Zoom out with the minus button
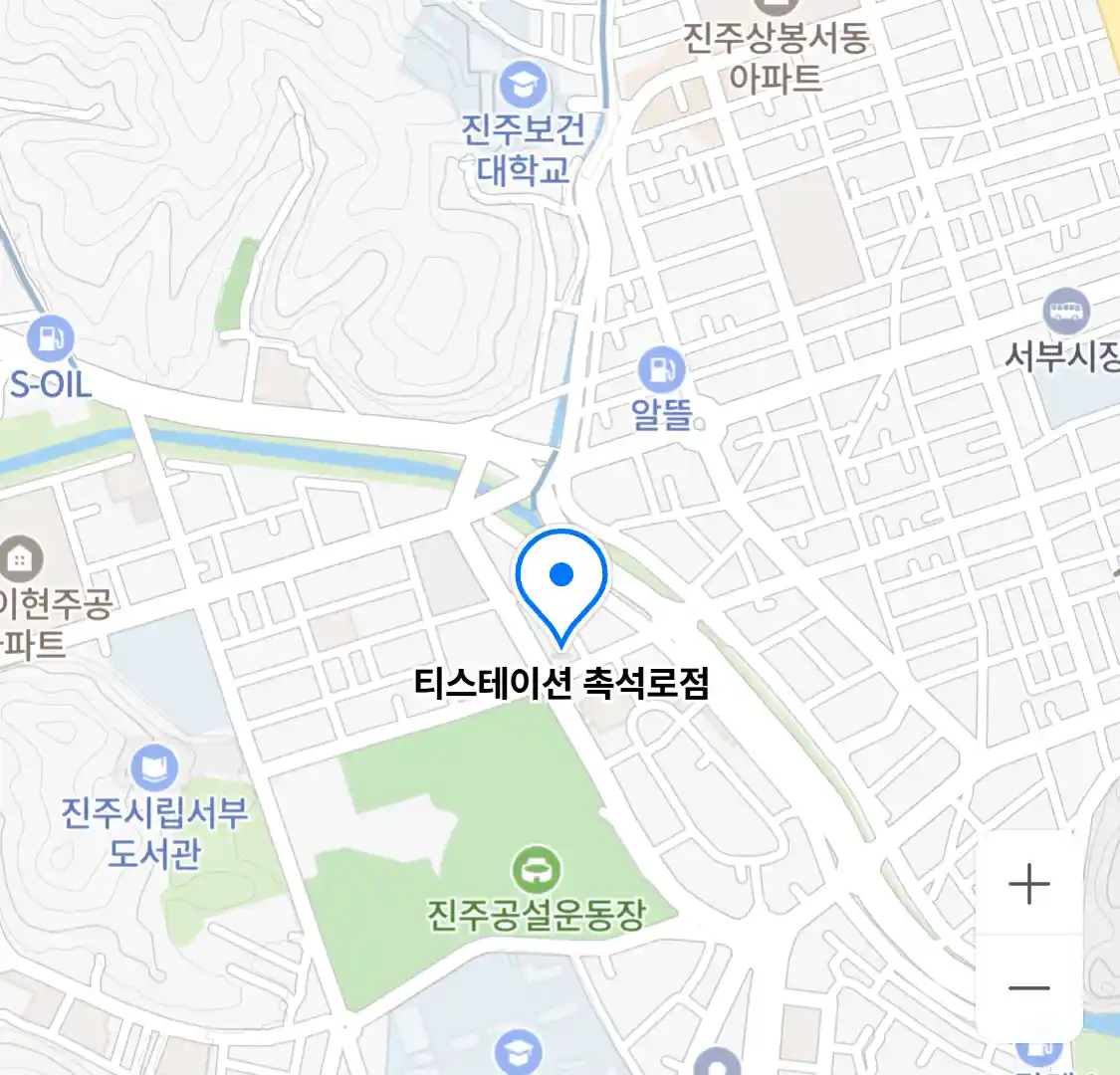1120x1075 pixels. click(x=1028, y=988)
